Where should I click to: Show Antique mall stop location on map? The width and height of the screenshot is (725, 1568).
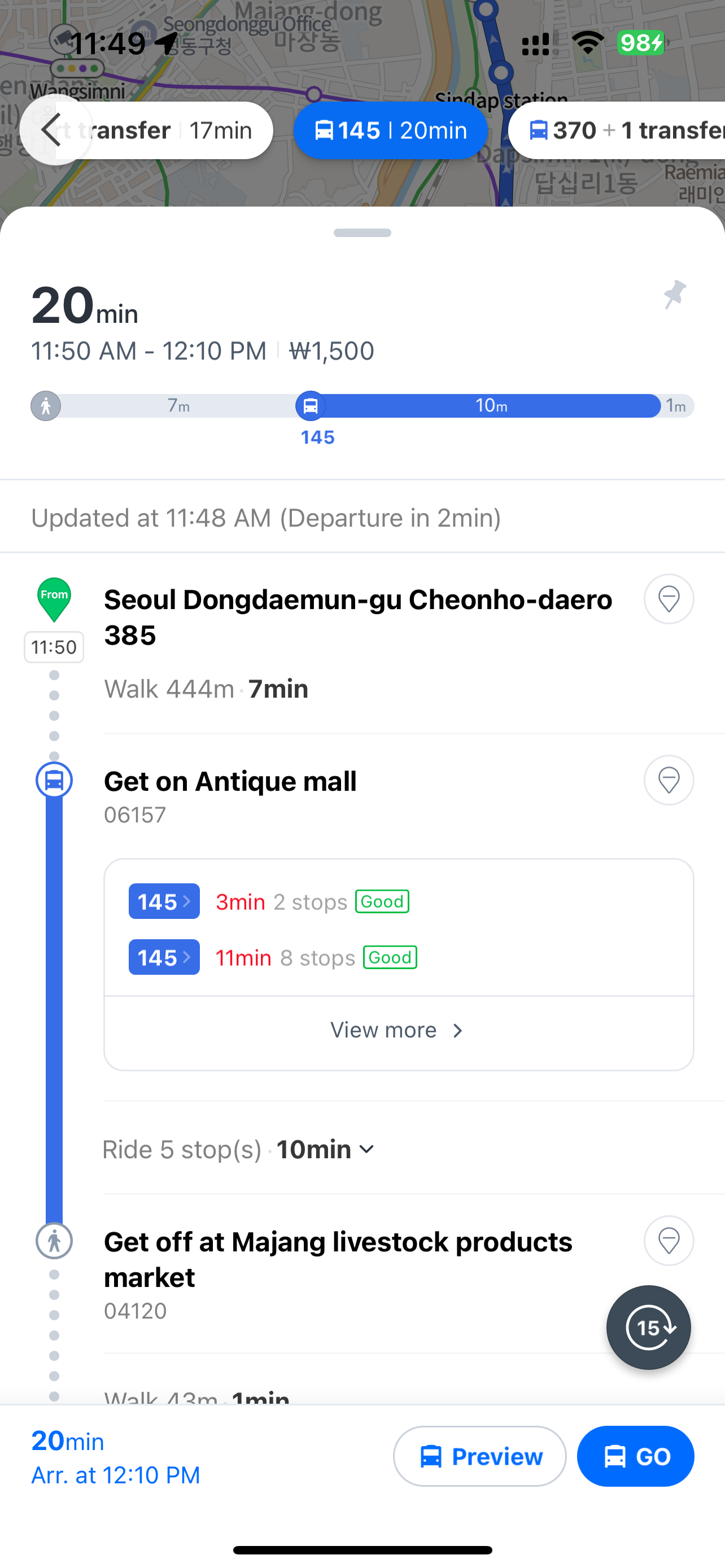[x=669, y=781]
